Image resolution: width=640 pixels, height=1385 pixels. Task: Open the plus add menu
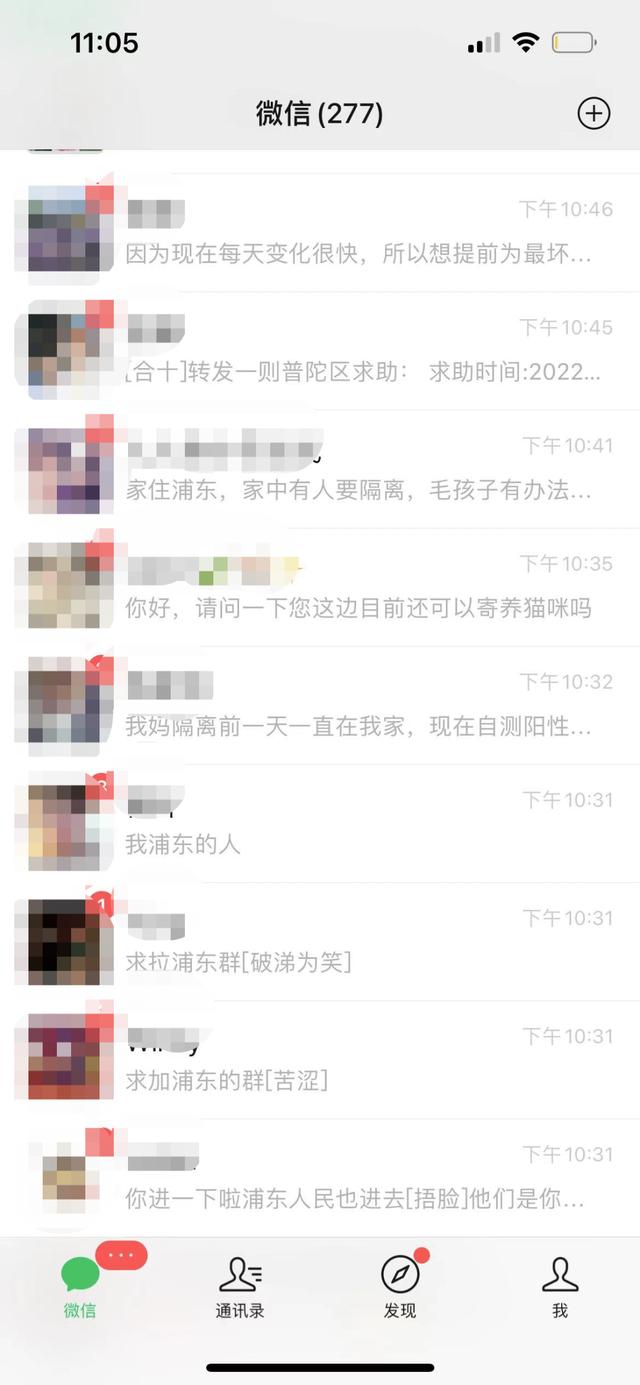(594, 114)
